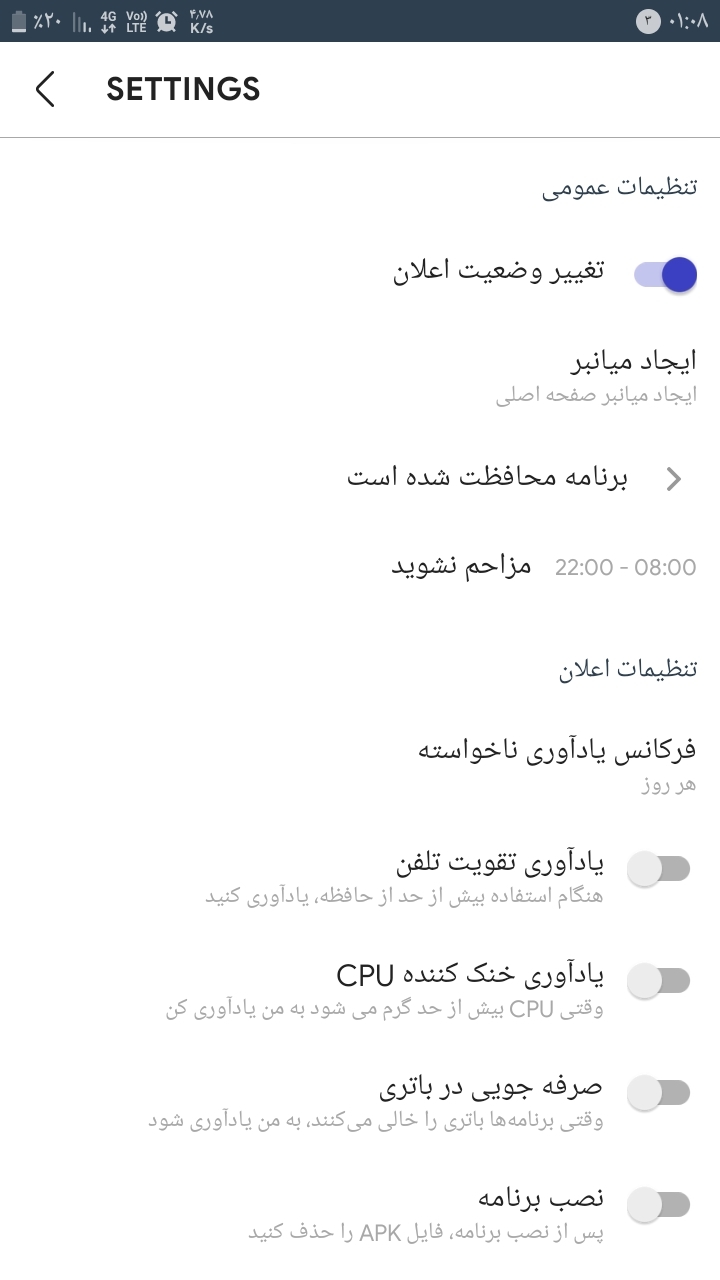This screenshot has height=1280, width=720.
Task: Turn on صرفه جویی در باتری
Action: click(x=659, y=1093)
